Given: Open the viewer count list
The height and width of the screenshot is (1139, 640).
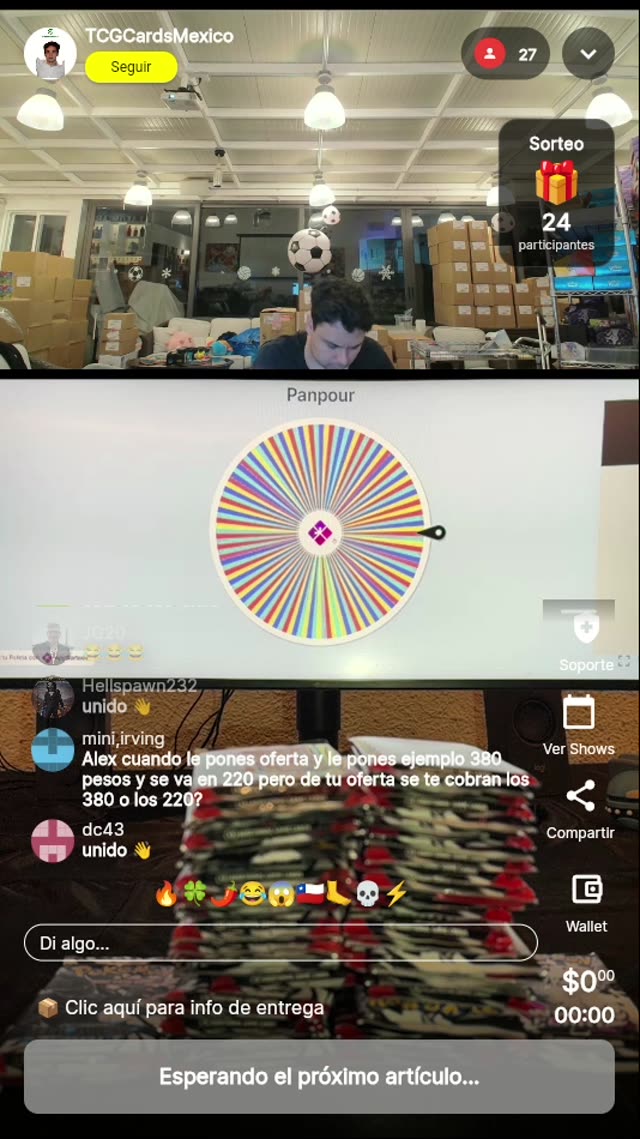Looking at the screenshot, I should point(505,54).
